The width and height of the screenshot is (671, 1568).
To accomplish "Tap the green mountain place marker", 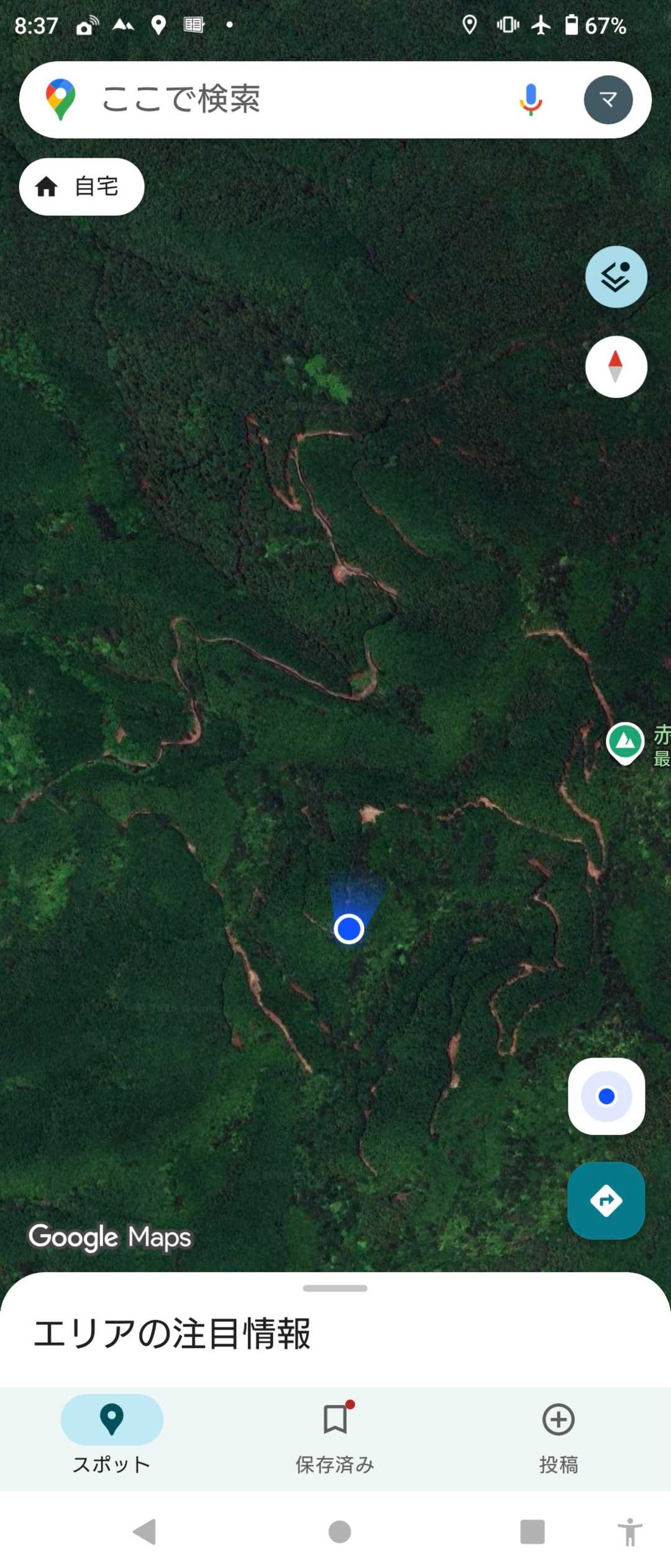I will click(x=625, y=741).
